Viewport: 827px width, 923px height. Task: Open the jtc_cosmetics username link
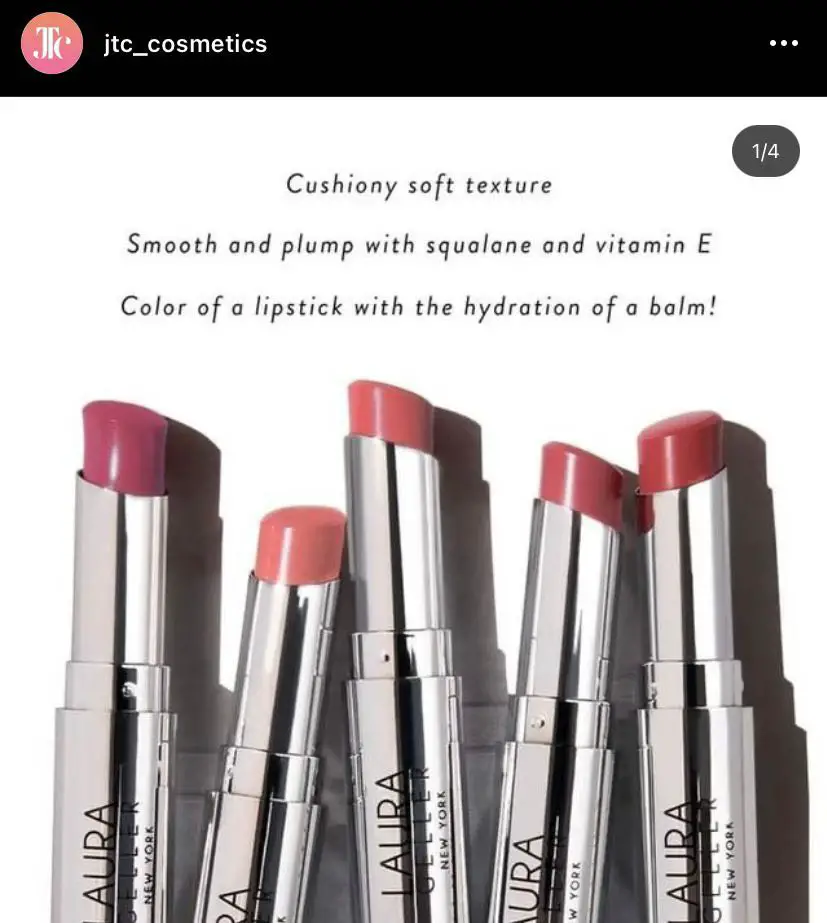point(185,44)
